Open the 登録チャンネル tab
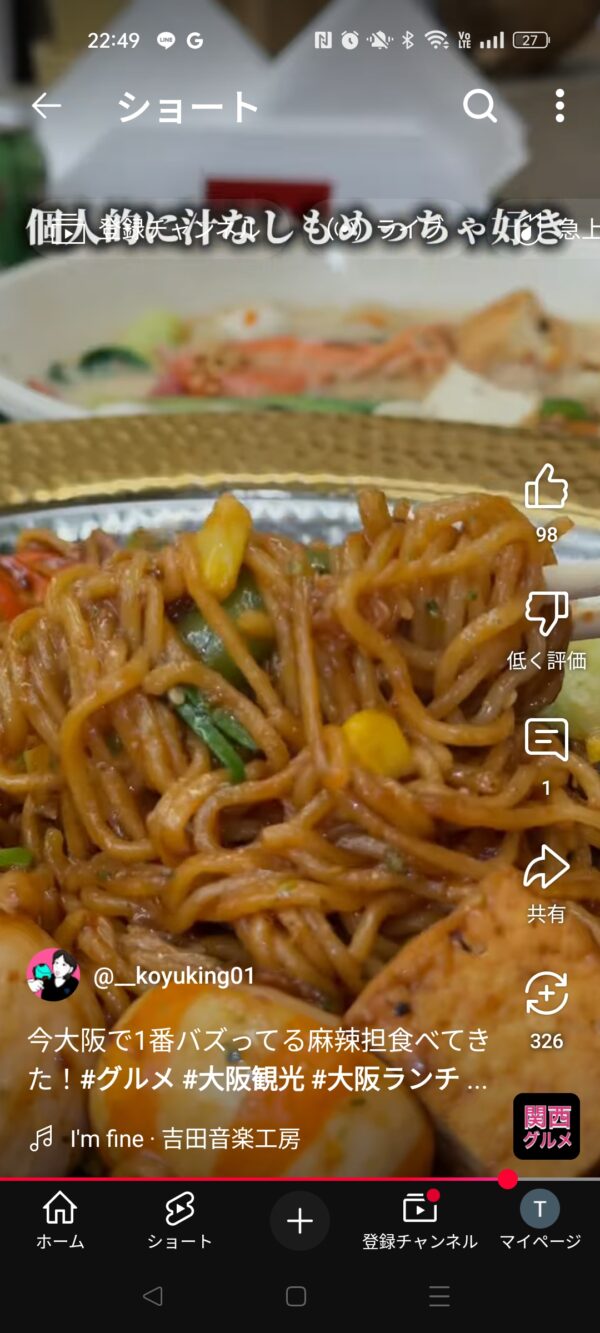The image size is (600, 1333). point(420,1221)
